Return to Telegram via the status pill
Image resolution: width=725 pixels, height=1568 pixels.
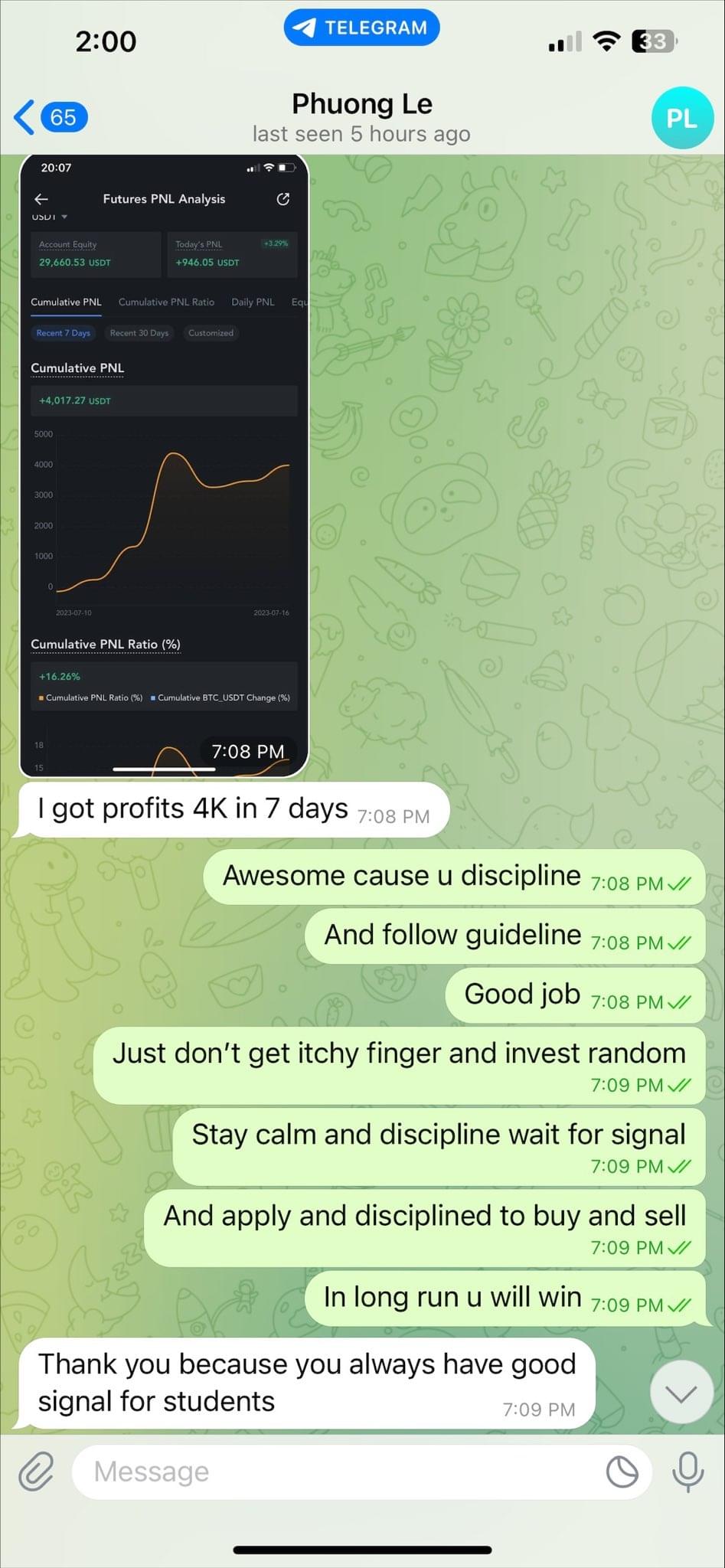pyautogui.click(x=361, y=28)
